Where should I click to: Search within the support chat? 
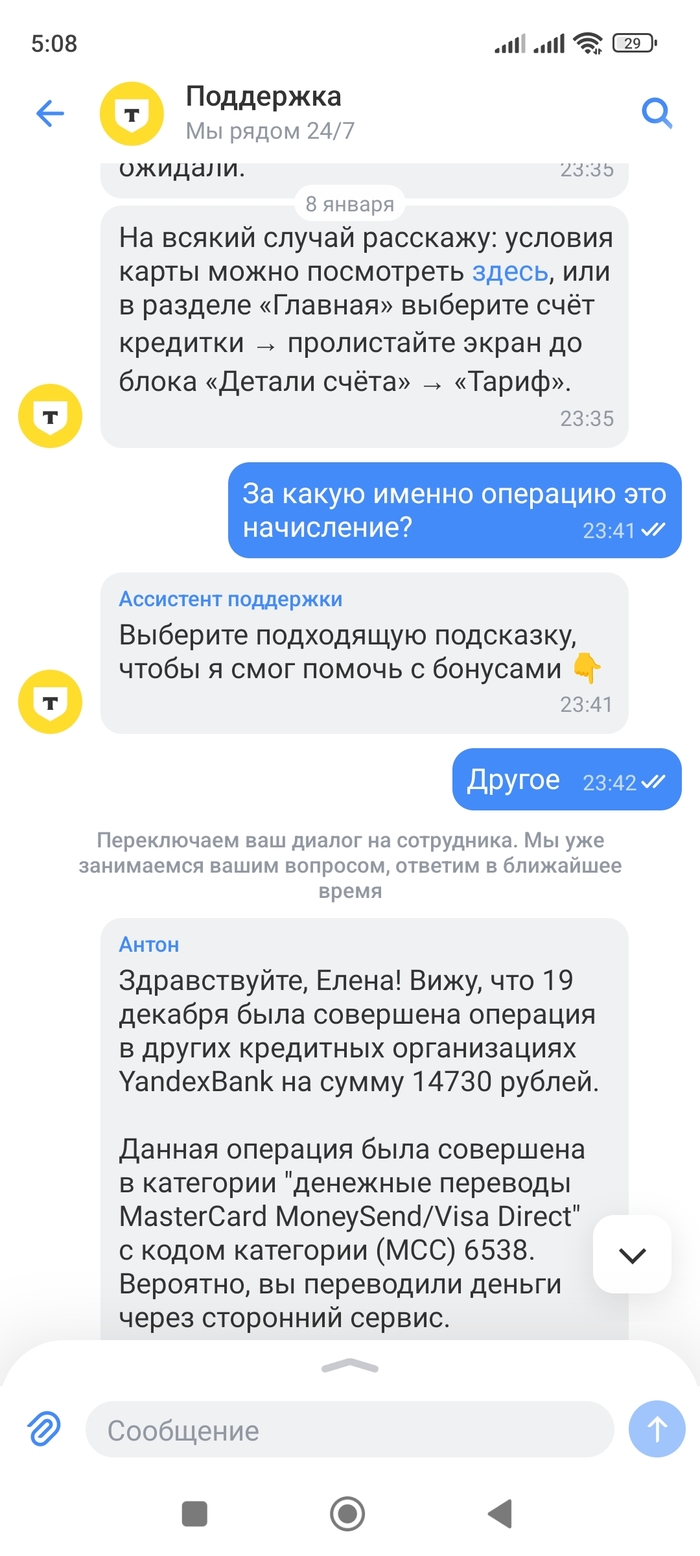coord(656,114)
